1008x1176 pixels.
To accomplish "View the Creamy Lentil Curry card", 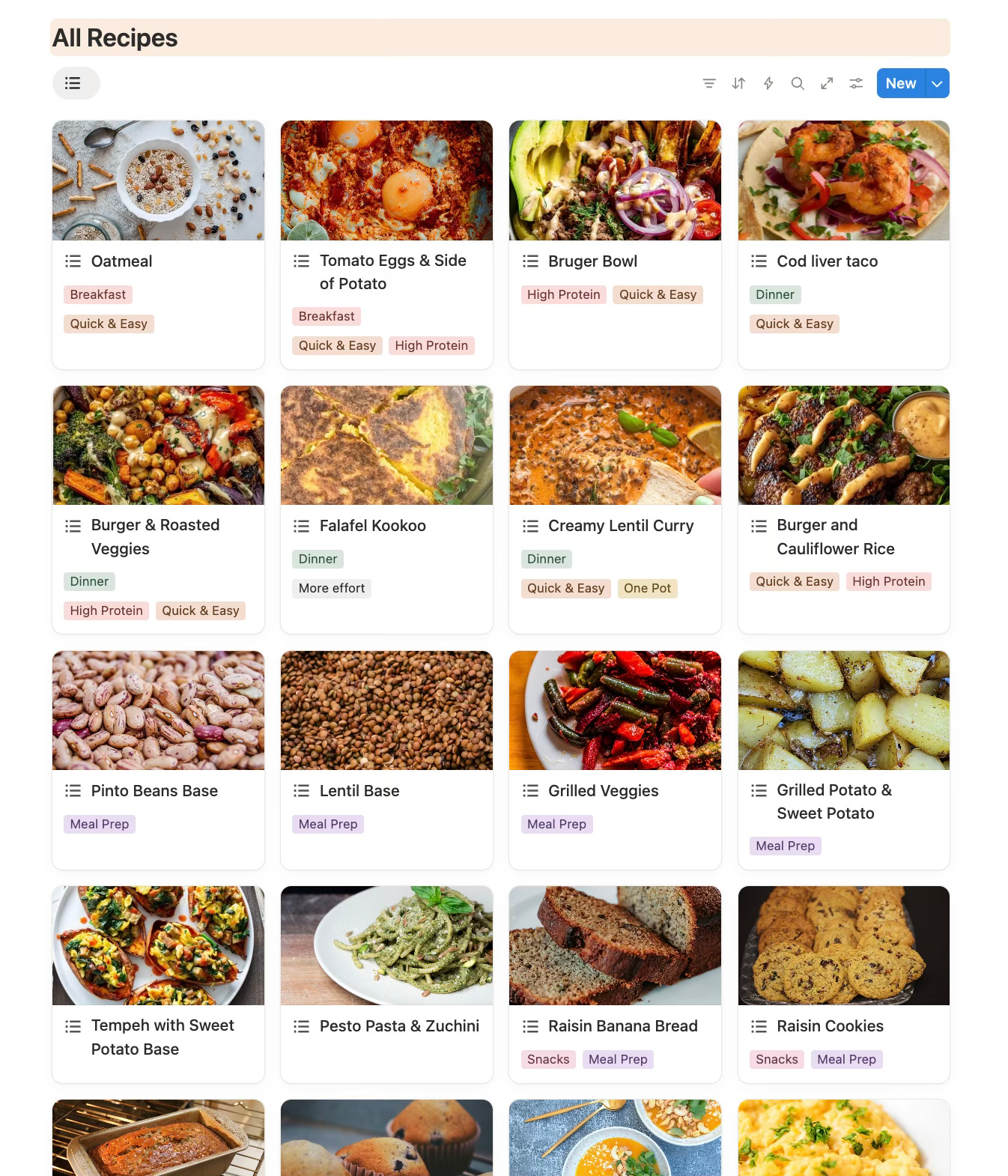I will tap(620, 526).
